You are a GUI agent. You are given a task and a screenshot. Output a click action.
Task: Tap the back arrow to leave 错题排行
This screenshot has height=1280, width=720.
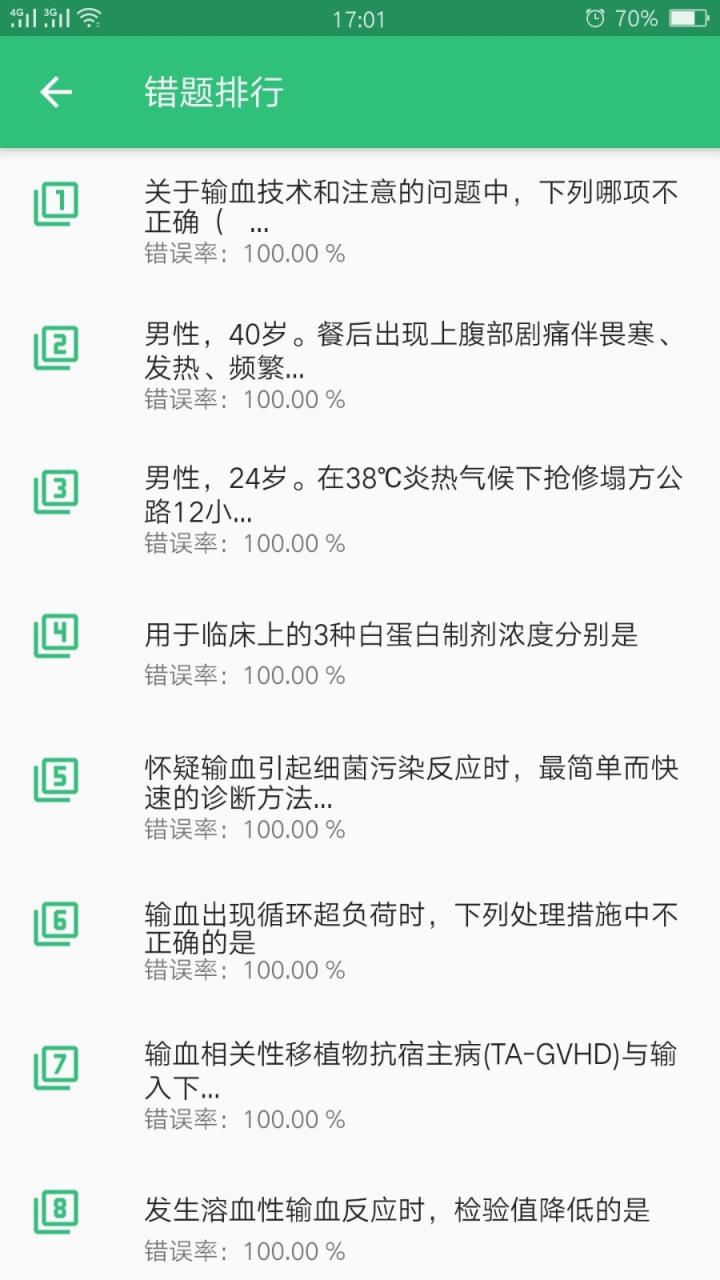tap(55, 91)
